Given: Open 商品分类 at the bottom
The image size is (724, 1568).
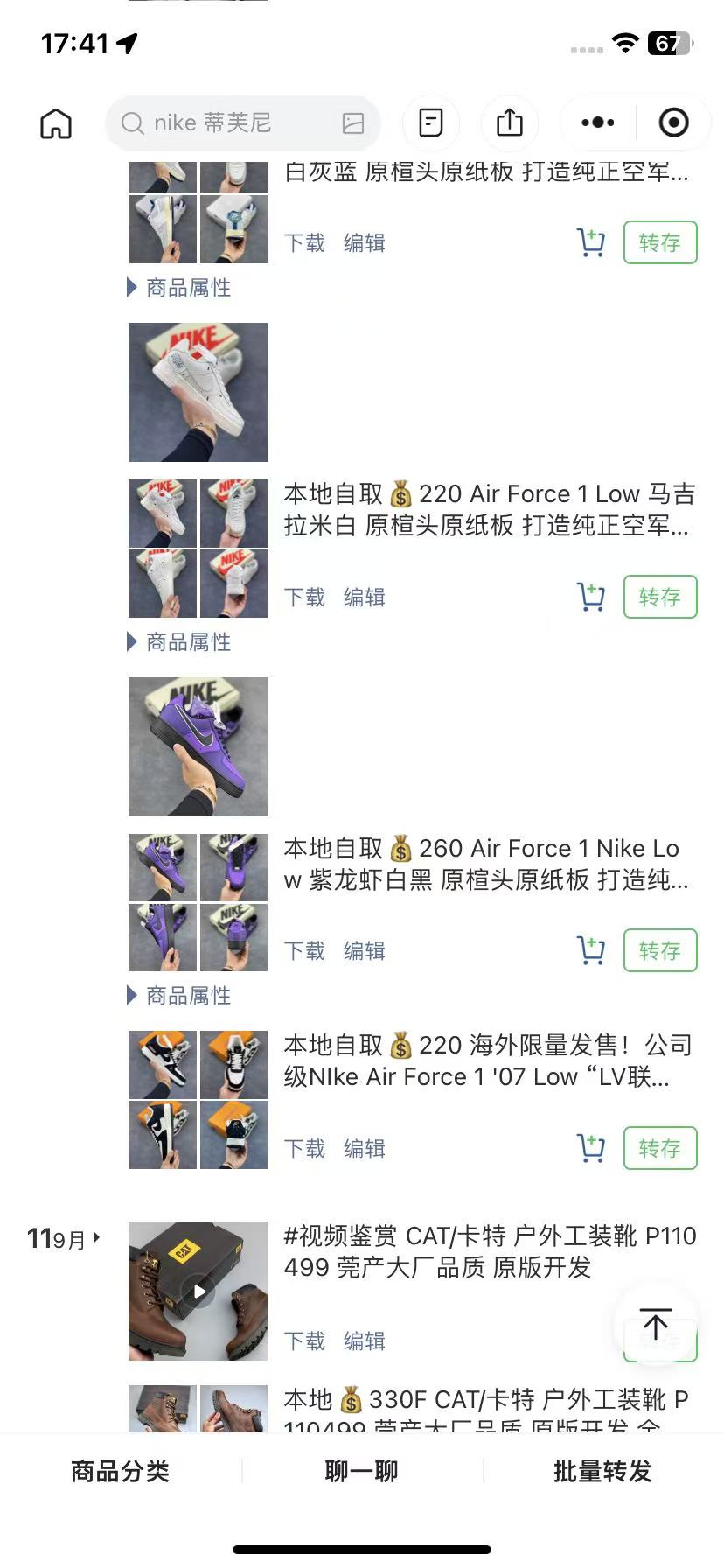Looking at the screenshot, I should (x=121, y=1472).
